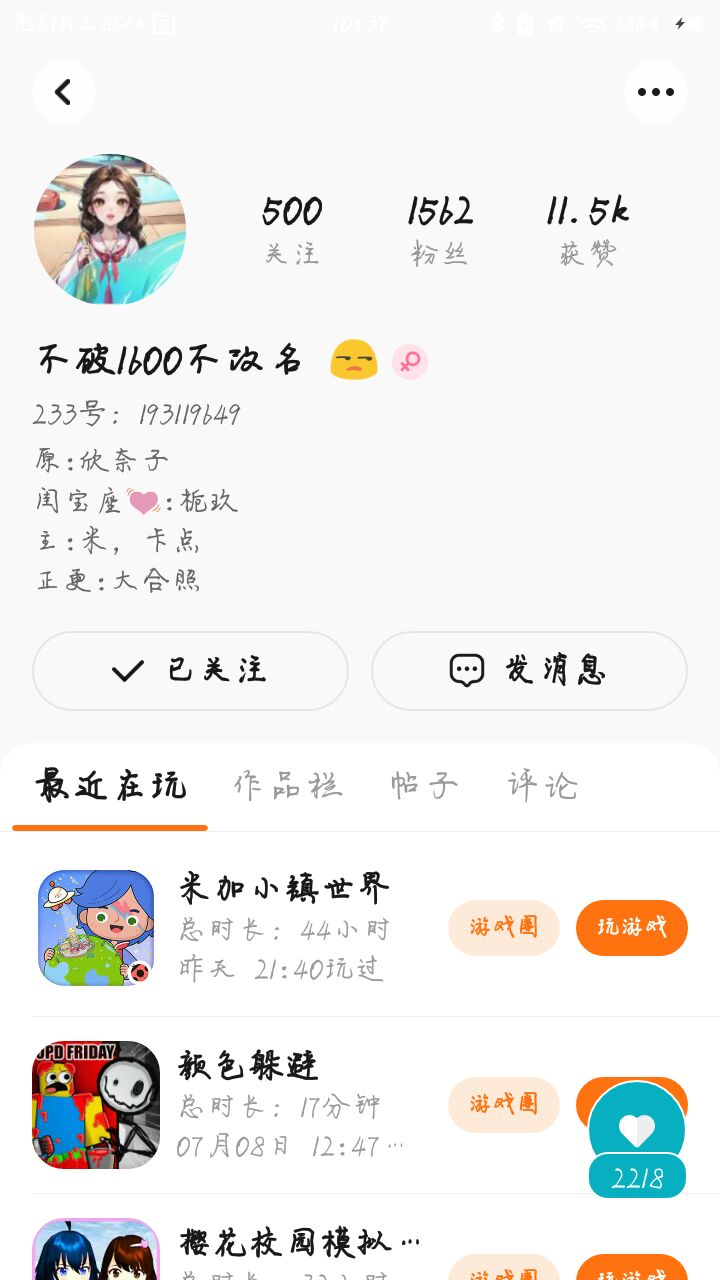Open 游戏圈 for 颜色躲避
Viewport: 720px width, 1280px height.
[x=504, y=1104]
